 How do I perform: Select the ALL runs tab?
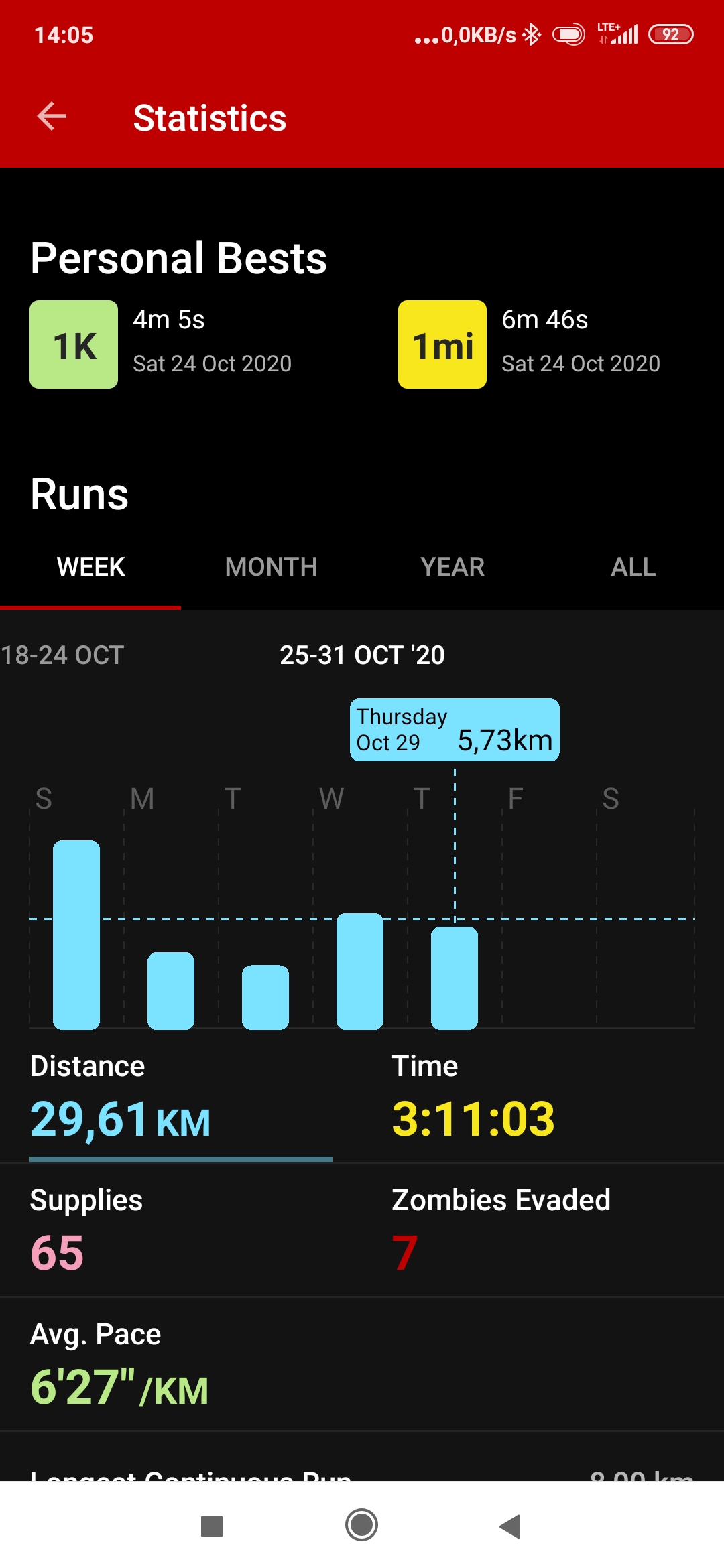[633, 567]
